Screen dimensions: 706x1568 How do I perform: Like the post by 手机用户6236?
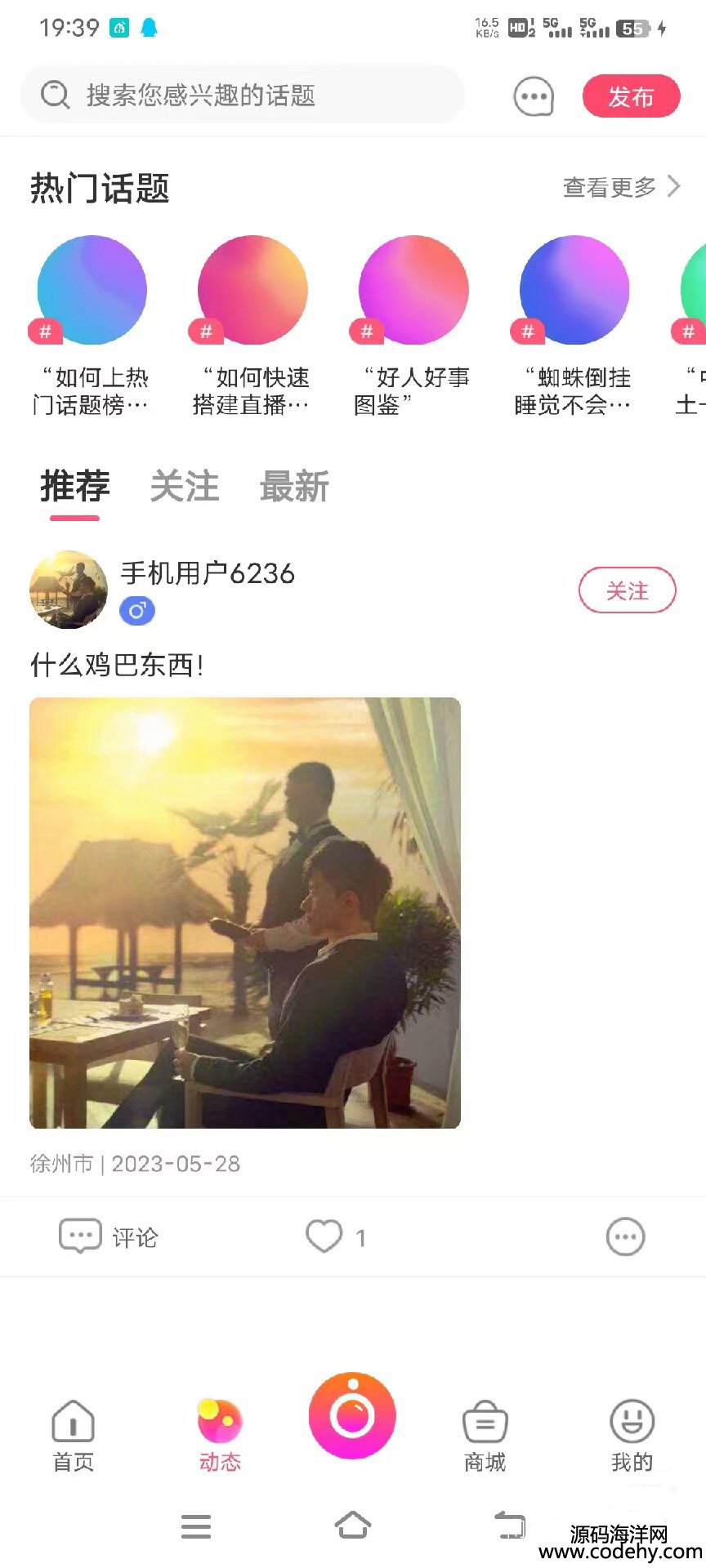[324, 1236]
